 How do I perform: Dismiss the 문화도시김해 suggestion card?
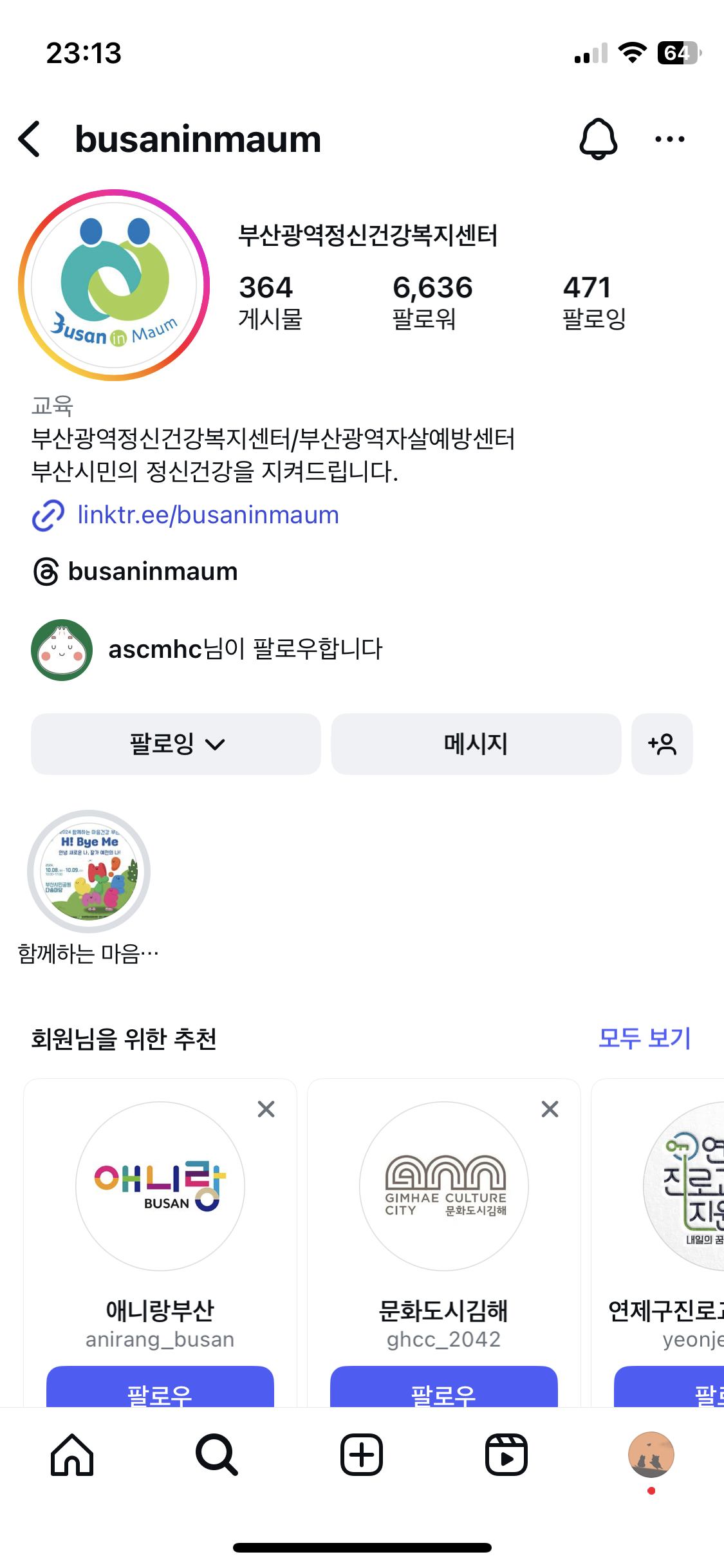point(550,1109)
